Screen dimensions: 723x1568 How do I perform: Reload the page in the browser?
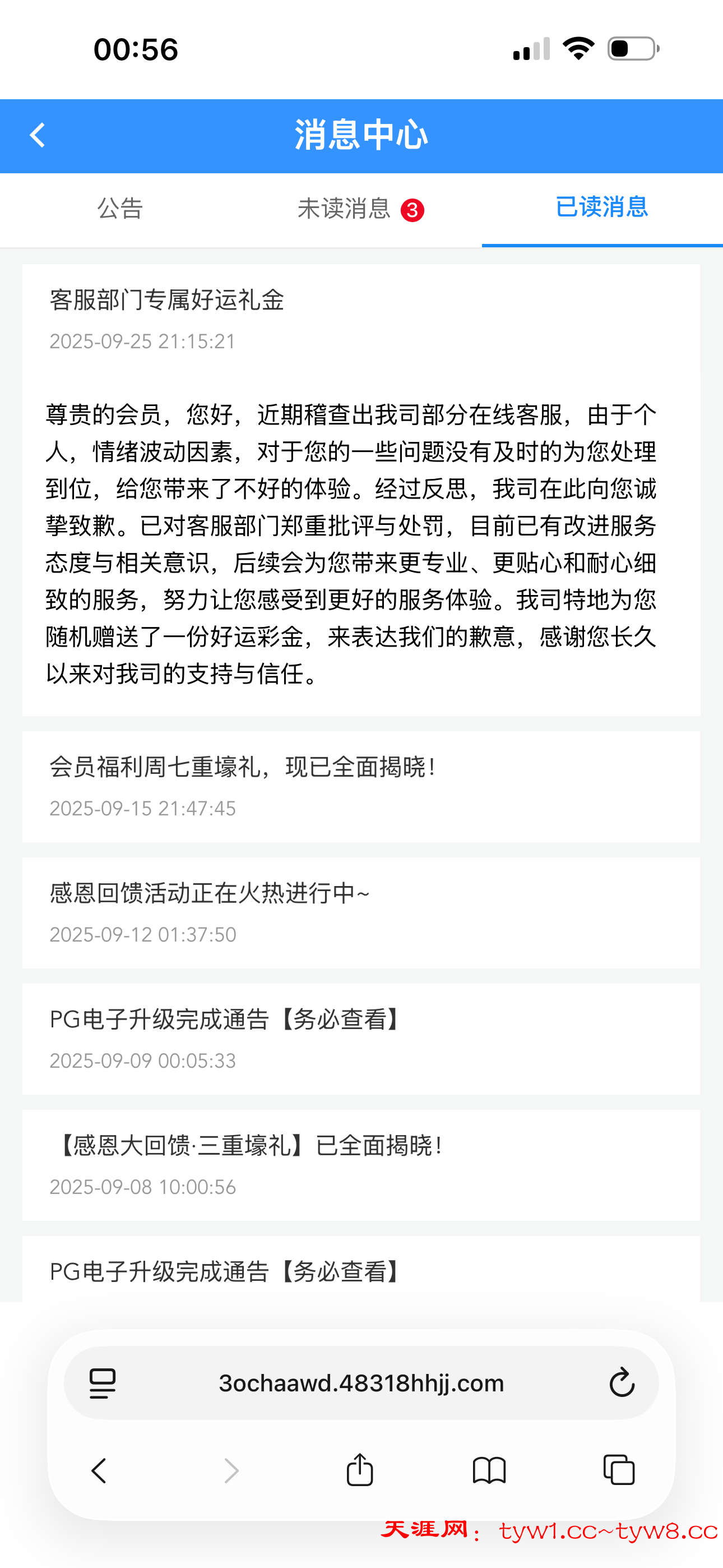click(622, 1382)
